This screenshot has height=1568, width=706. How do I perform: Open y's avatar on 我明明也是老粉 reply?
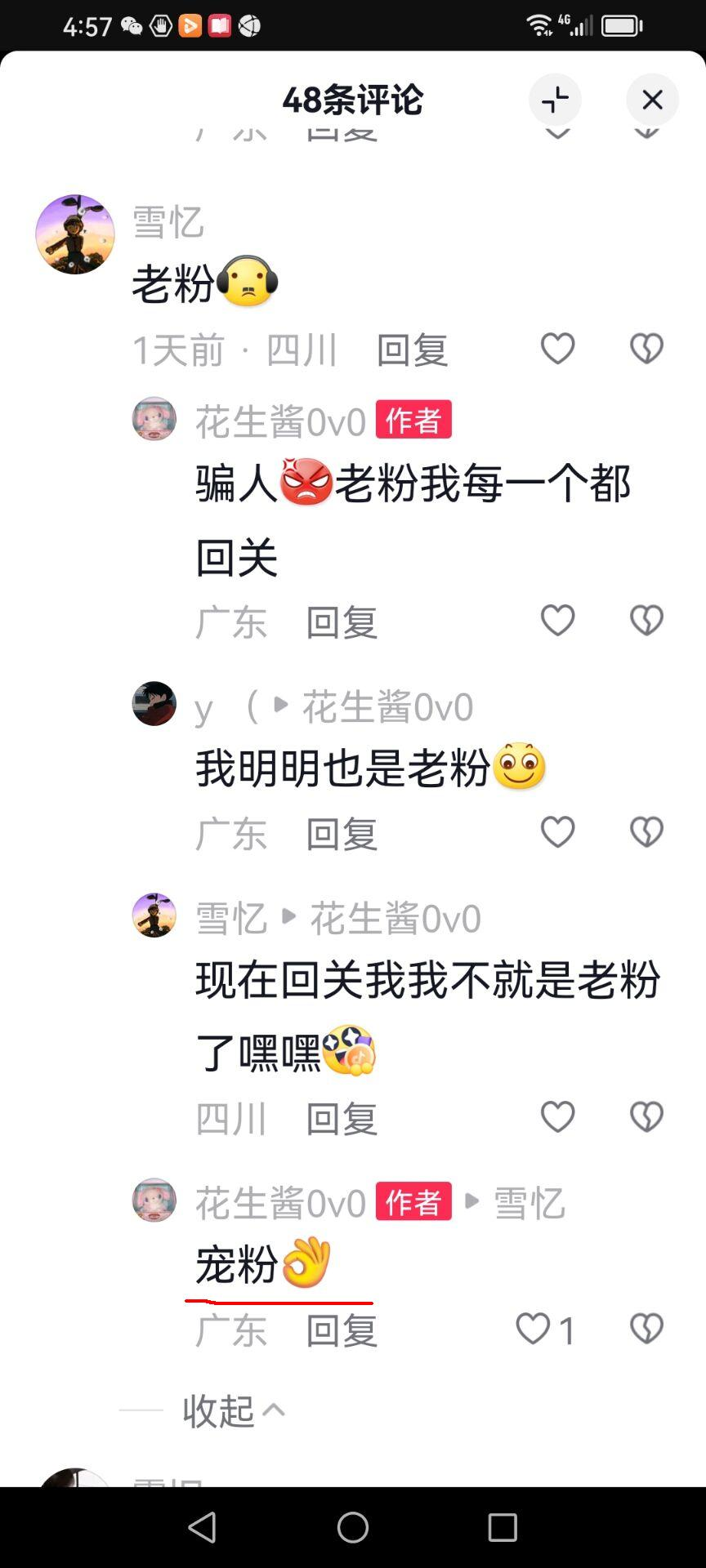(154, 703)
